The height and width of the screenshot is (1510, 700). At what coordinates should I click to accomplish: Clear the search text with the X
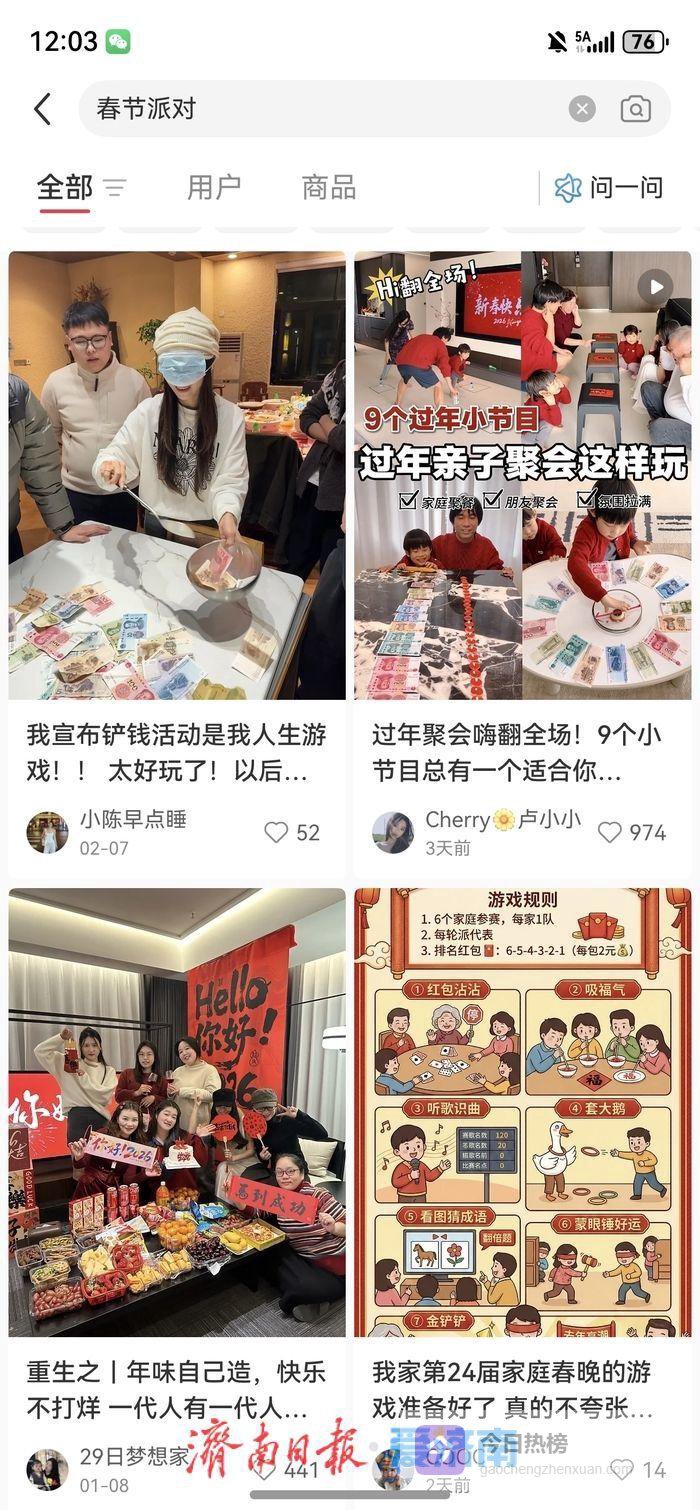pyautogui.click(x=582, y=109)
